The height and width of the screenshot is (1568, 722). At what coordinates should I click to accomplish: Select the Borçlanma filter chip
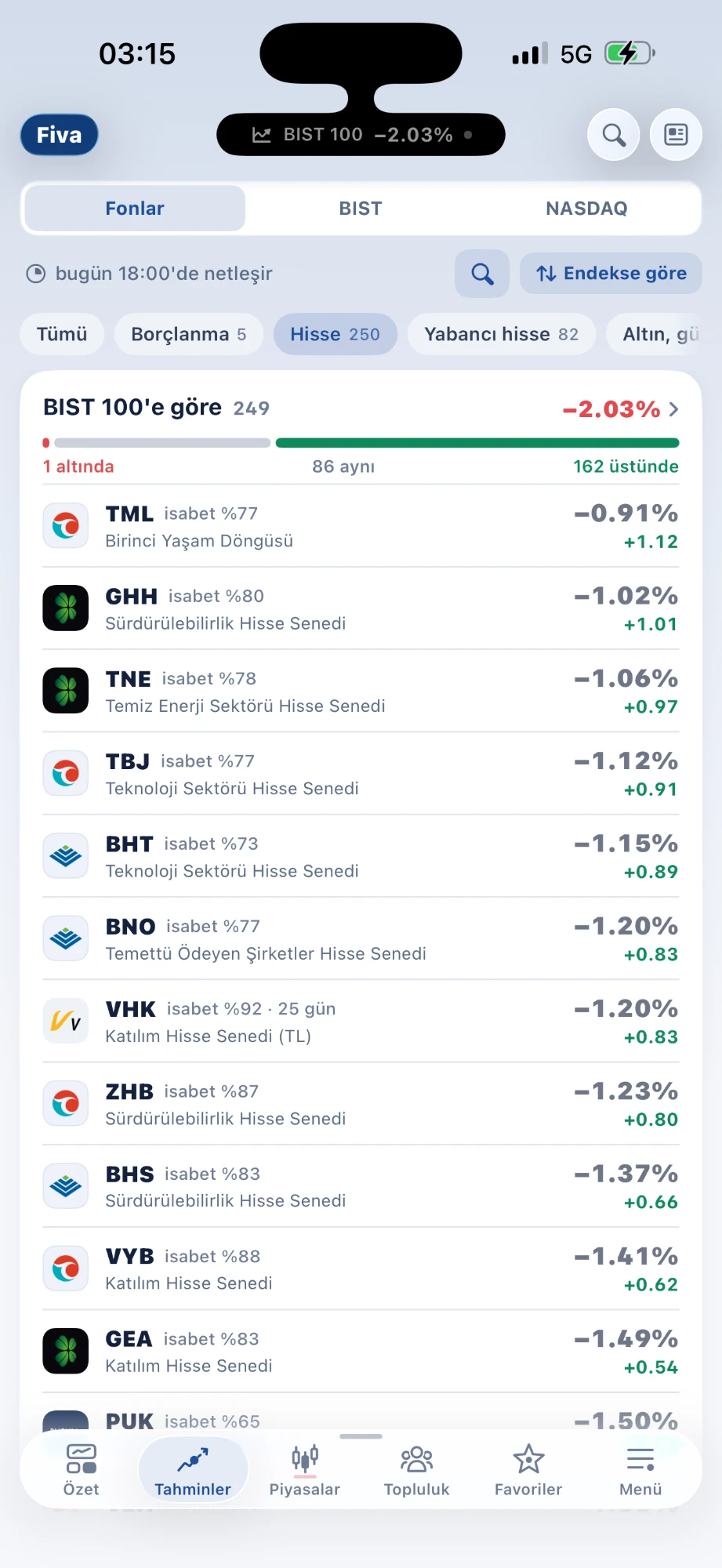pyautogui.click(x=188, y=334)
